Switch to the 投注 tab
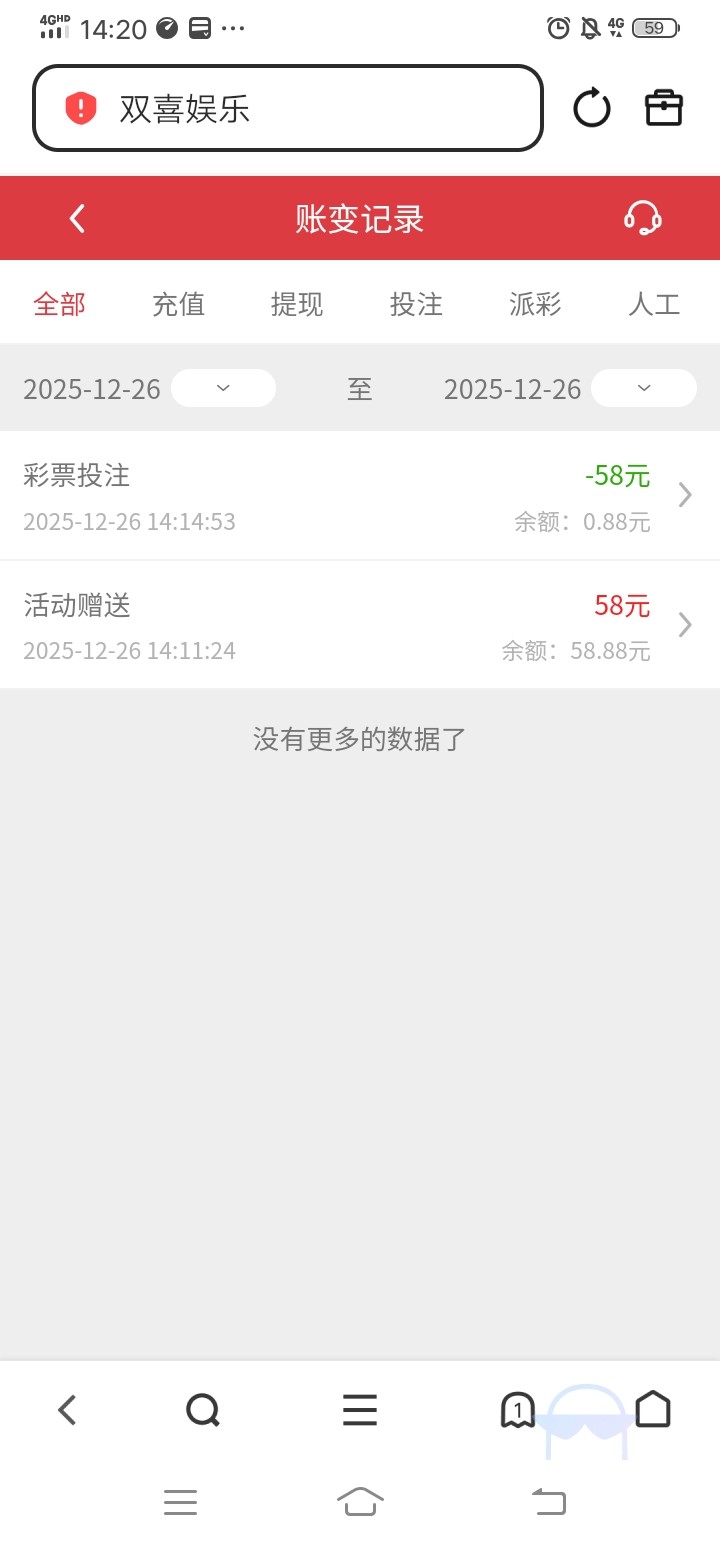The width and height of the screenshot is (720, 1544). 416,304
